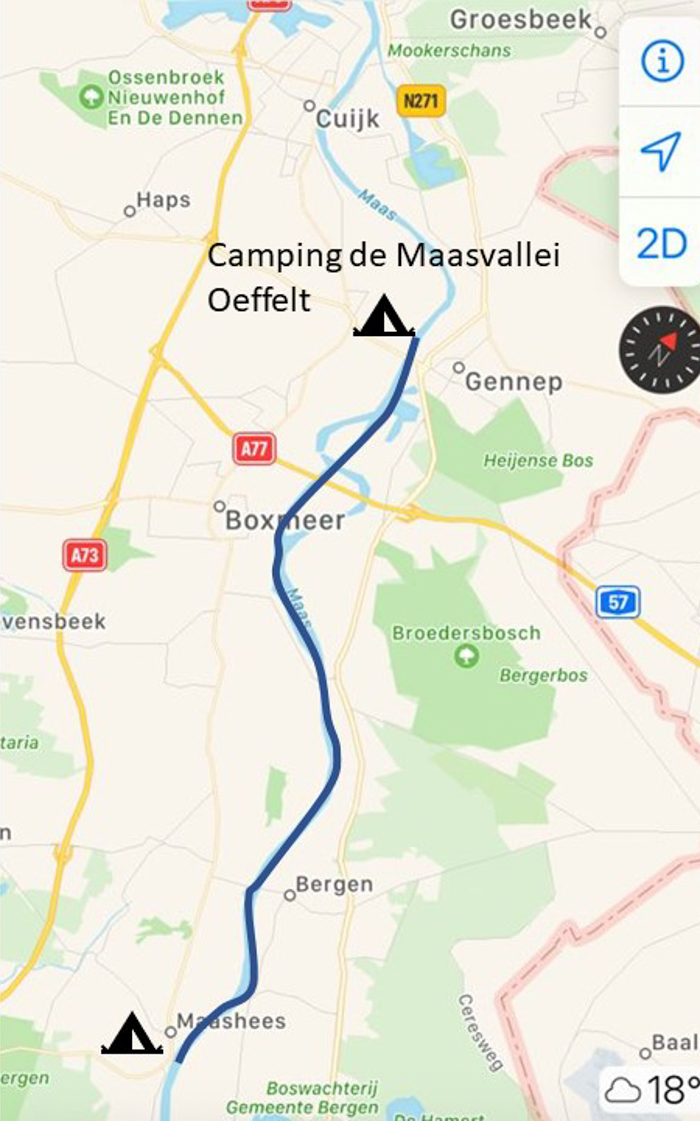
Task: Switch map to 2D view
Action: click(x=661, y=243)
